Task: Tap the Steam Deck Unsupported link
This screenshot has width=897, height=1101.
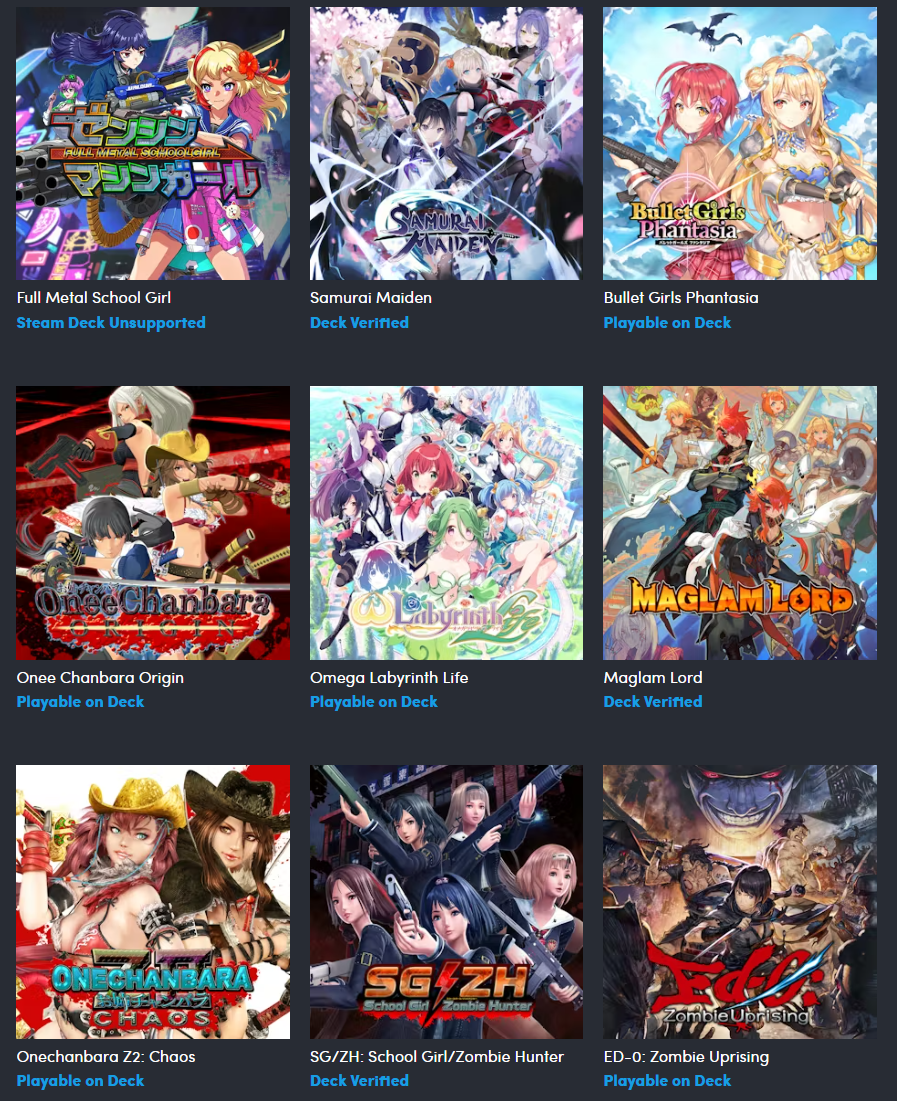Action: pyautogui.click(x=111, y=323)
